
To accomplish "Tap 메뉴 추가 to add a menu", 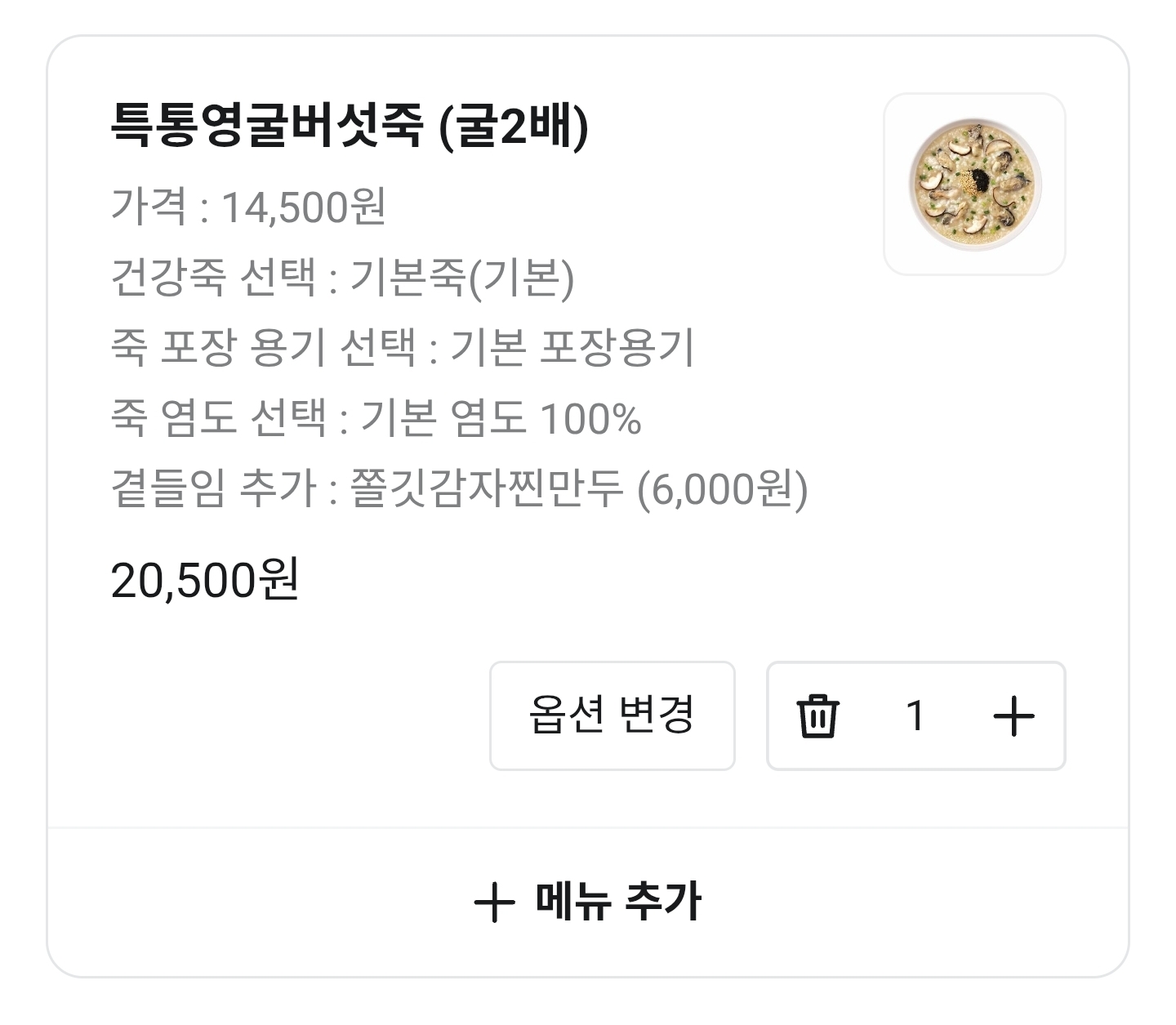I will point(587,902).
